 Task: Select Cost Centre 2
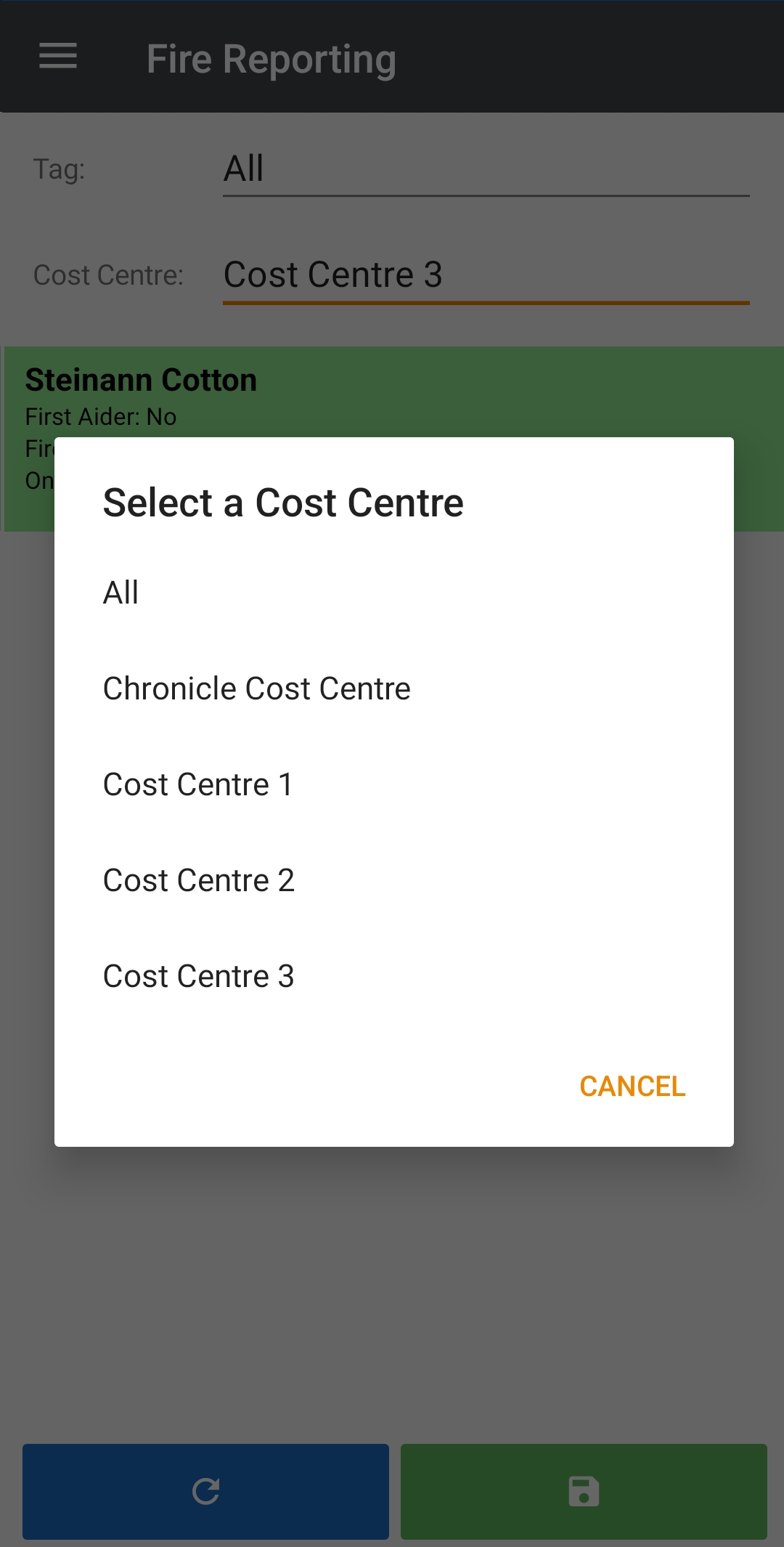pyautogui.click(x=199, y=880)
